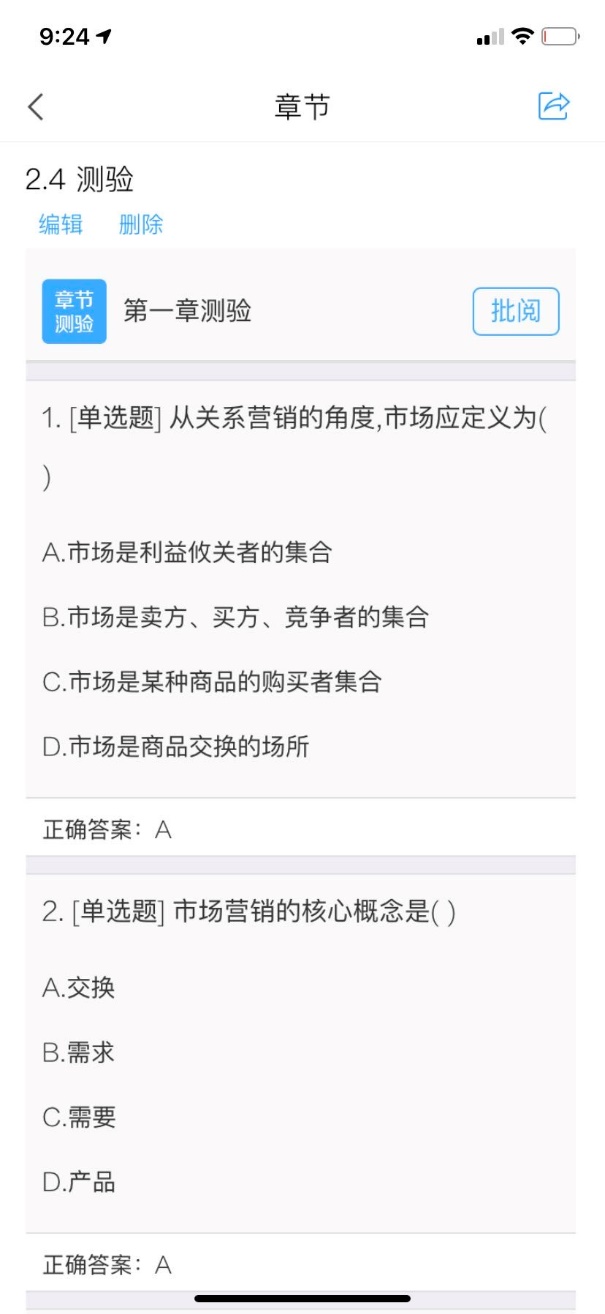Tap the 编辑 link
605x1314 pixels.
(x=60, y=224)
